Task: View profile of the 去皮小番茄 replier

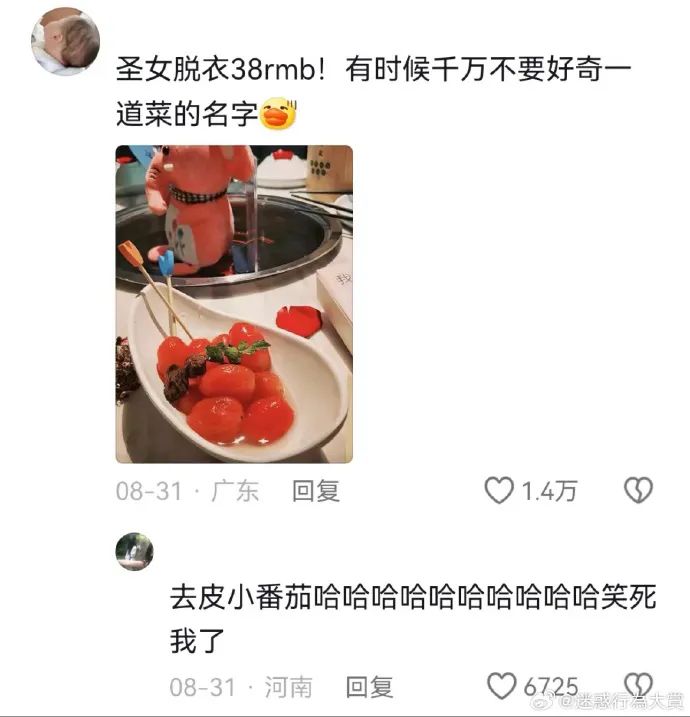Action: pyautogui.click(x=134, y=551)
